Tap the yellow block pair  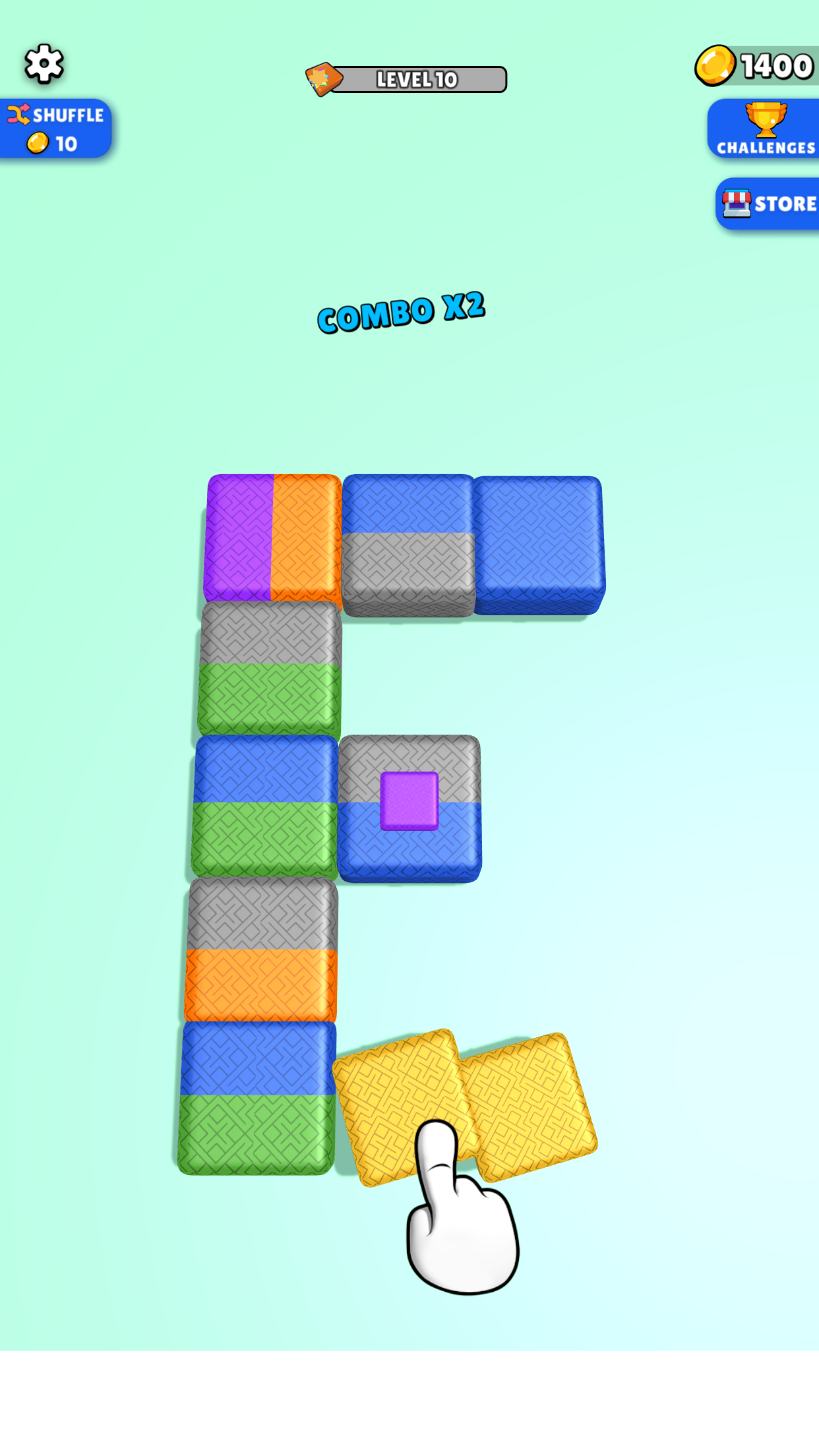point(465,1107)
